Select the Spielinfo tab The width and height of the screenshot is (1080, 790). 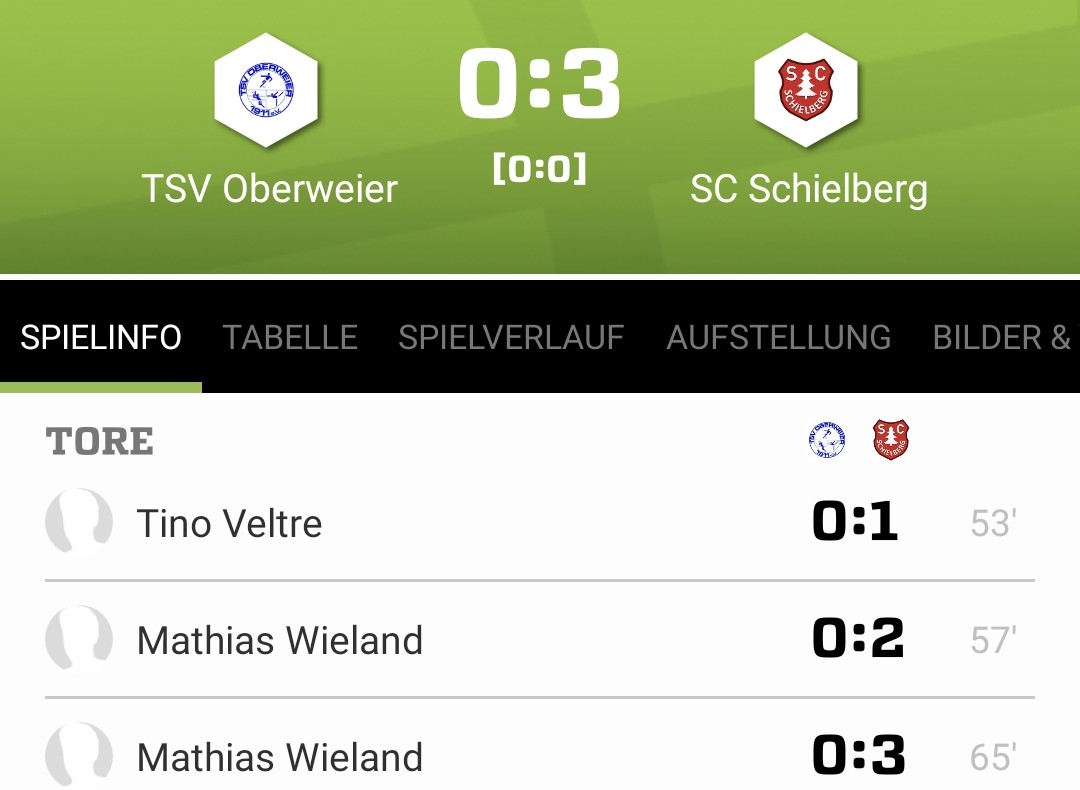point(101,337)
